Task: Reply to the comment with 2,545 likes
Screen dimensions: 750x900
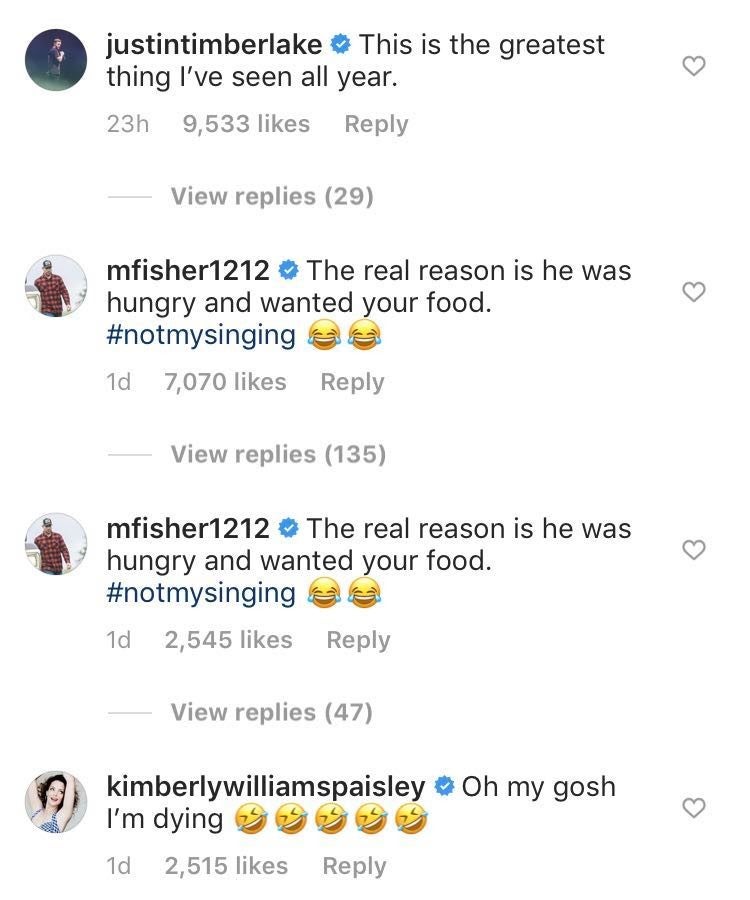Action: click(358, 640)
